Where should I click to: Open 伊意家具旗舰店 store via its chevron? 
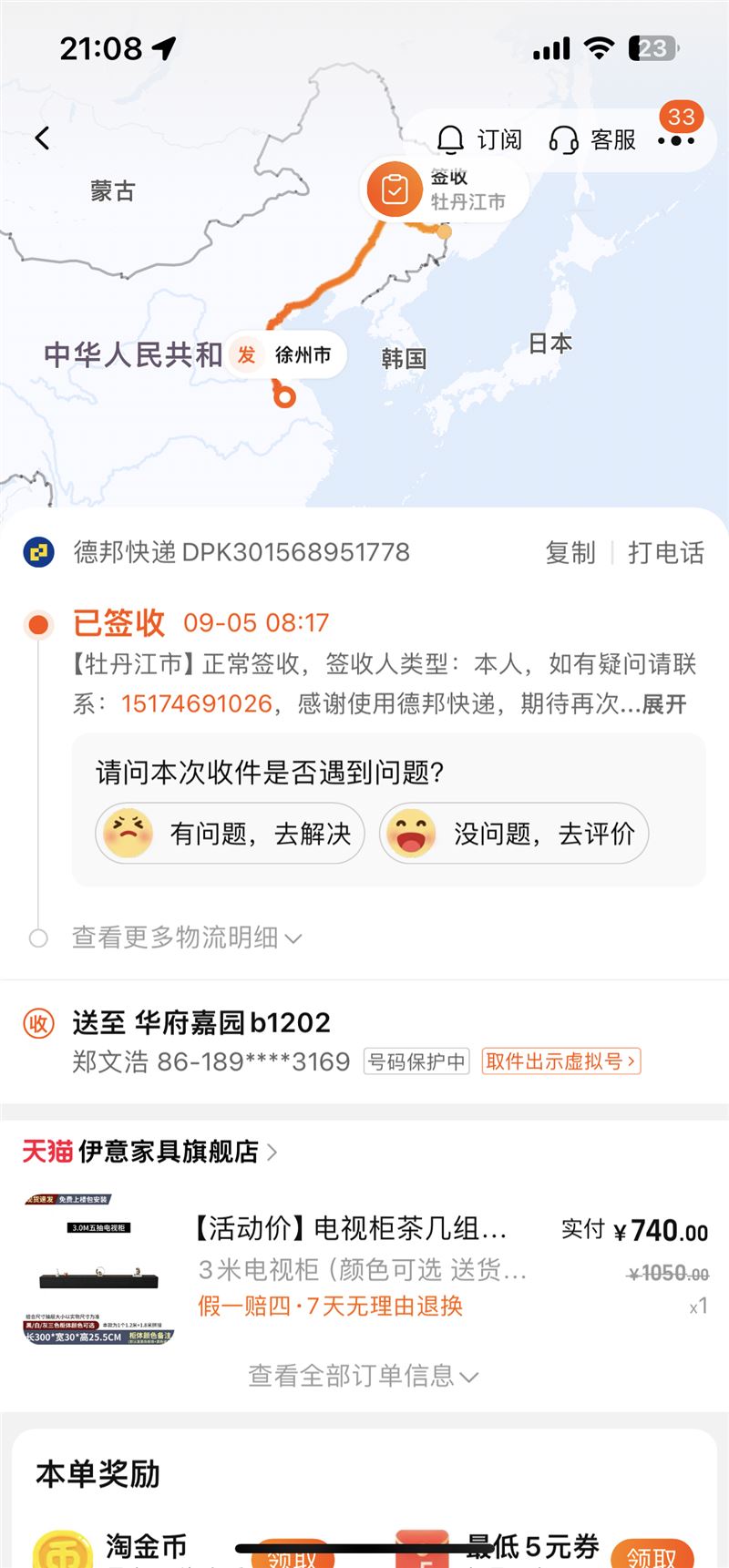coord(272,1151)
